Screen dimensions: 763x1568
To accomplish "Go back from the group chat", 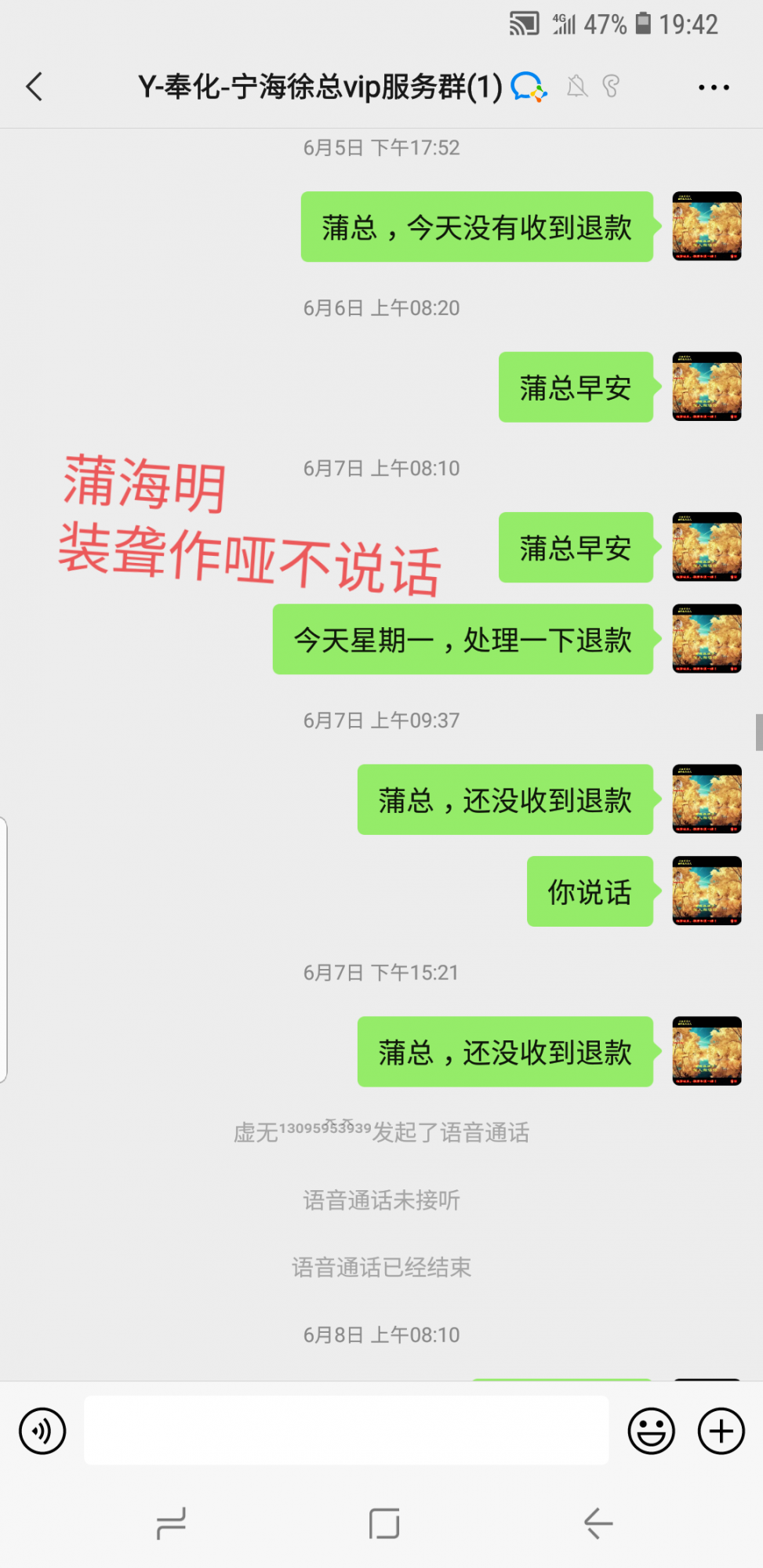I will 35,86.
